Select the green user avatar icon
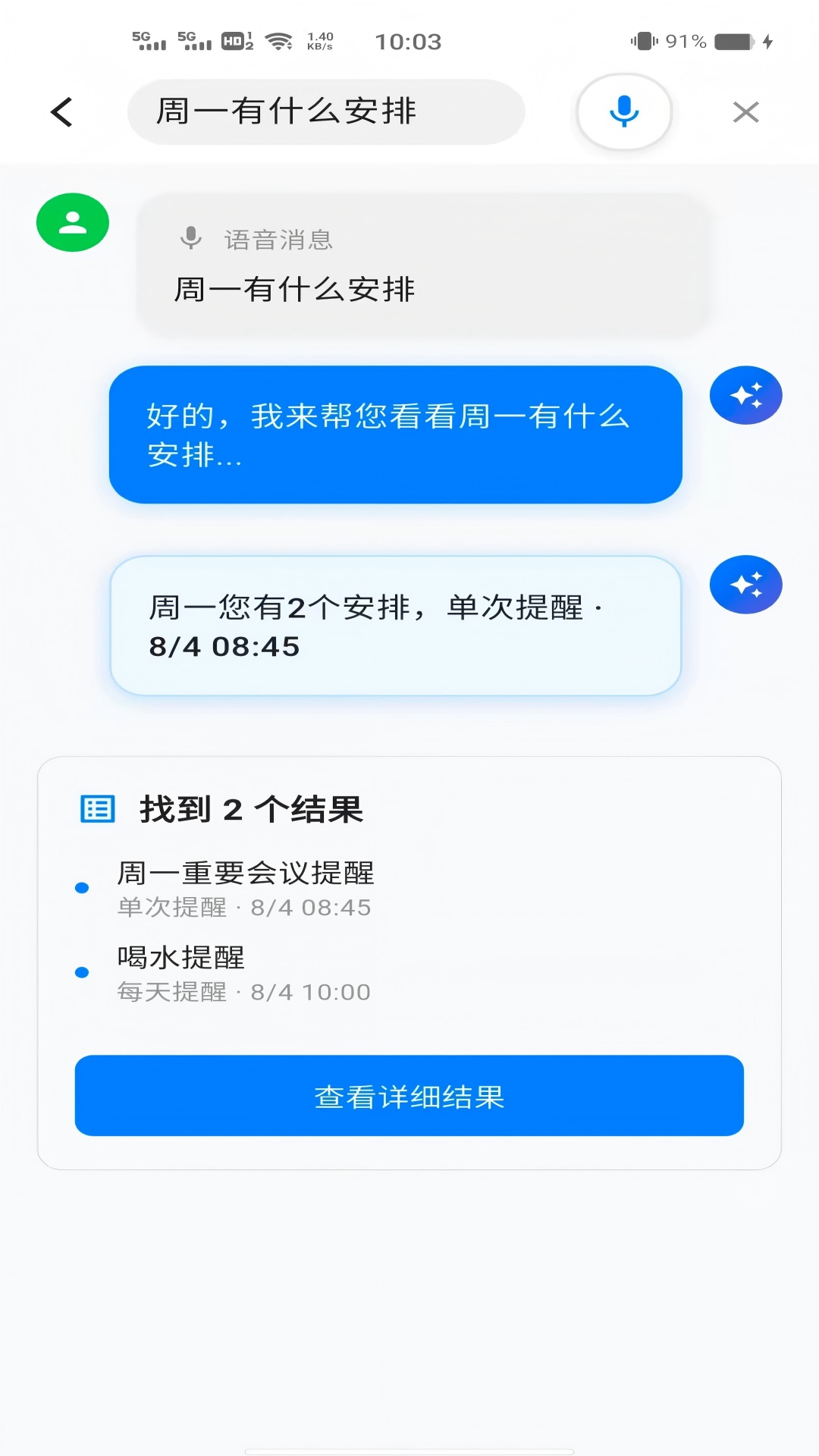The width and height of the screenshot is (819, 1456). [72, 222]
